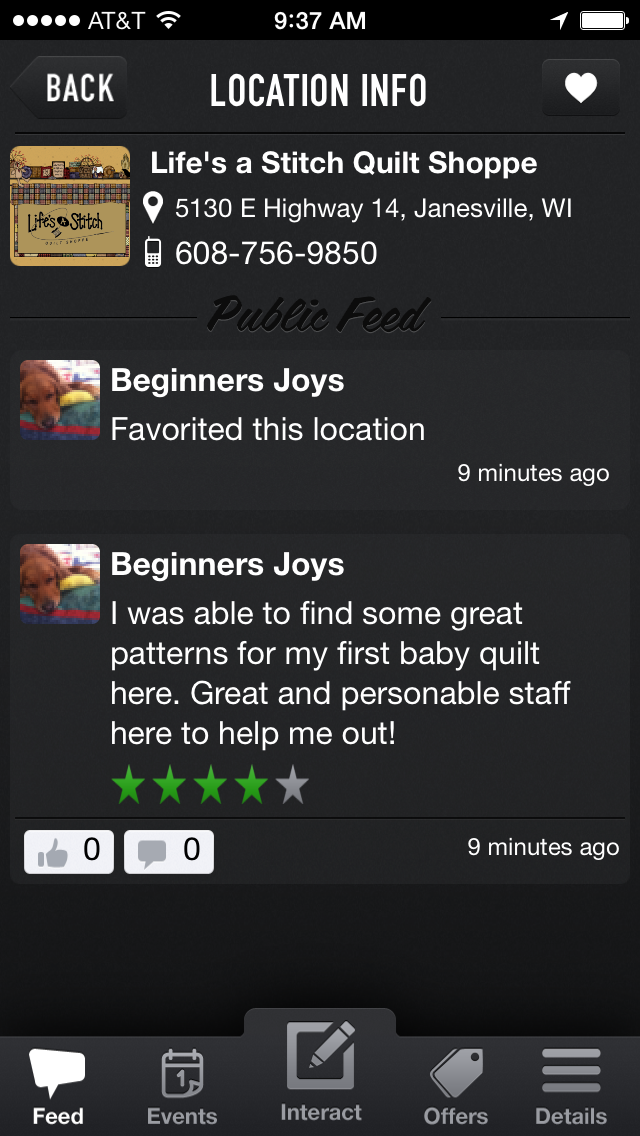Like the baby quilt review
Viewport: 640px width, 1136px height.
coord(69,852)
